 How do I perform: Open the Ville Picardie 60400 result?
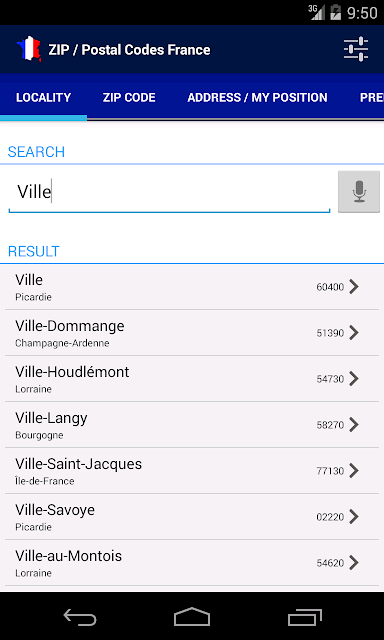pyautogui.click(x=192, y=287)
